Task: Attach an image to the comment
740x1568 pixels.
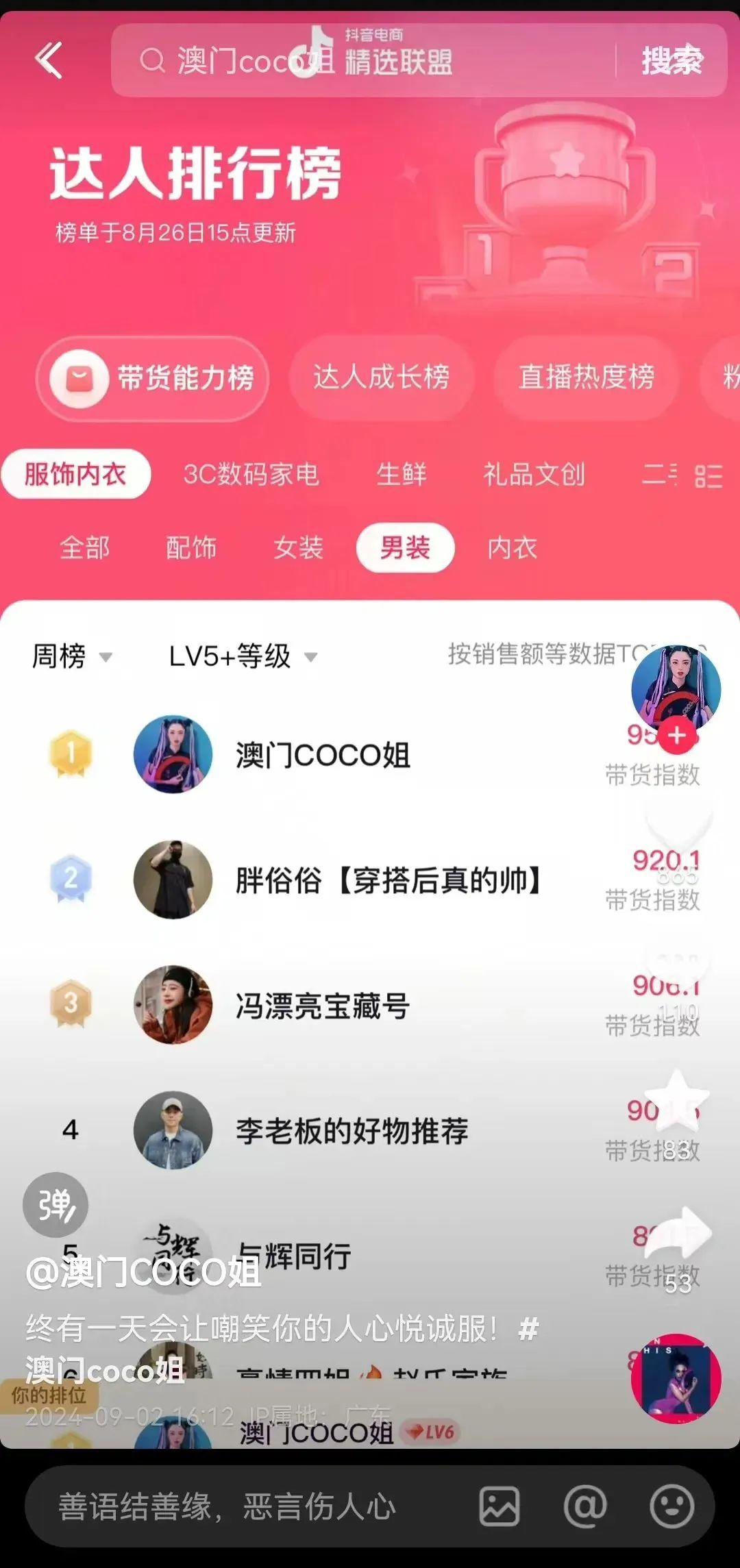Action: (499, 1506)
